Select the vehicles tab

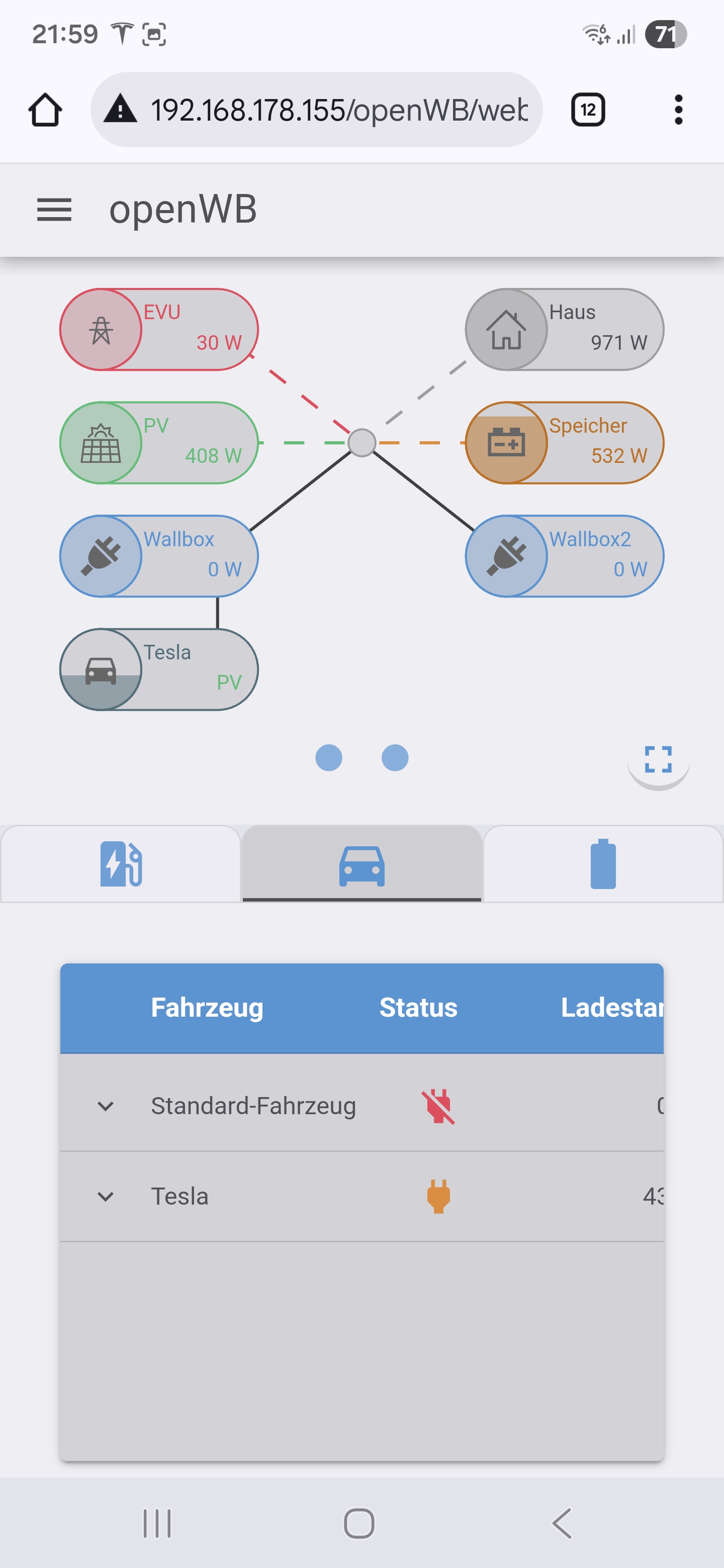point(361,864)
